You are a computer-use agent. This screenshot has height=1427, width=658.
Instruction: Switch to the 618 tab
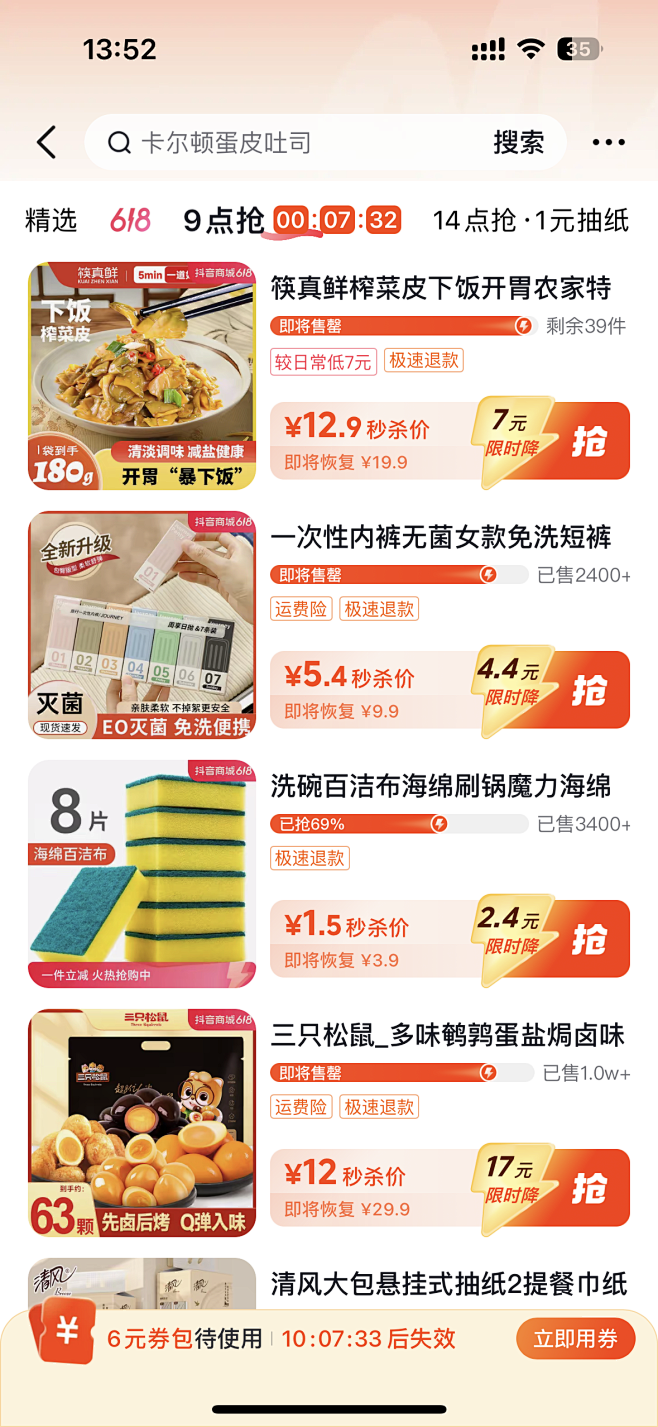click(130, 221)
